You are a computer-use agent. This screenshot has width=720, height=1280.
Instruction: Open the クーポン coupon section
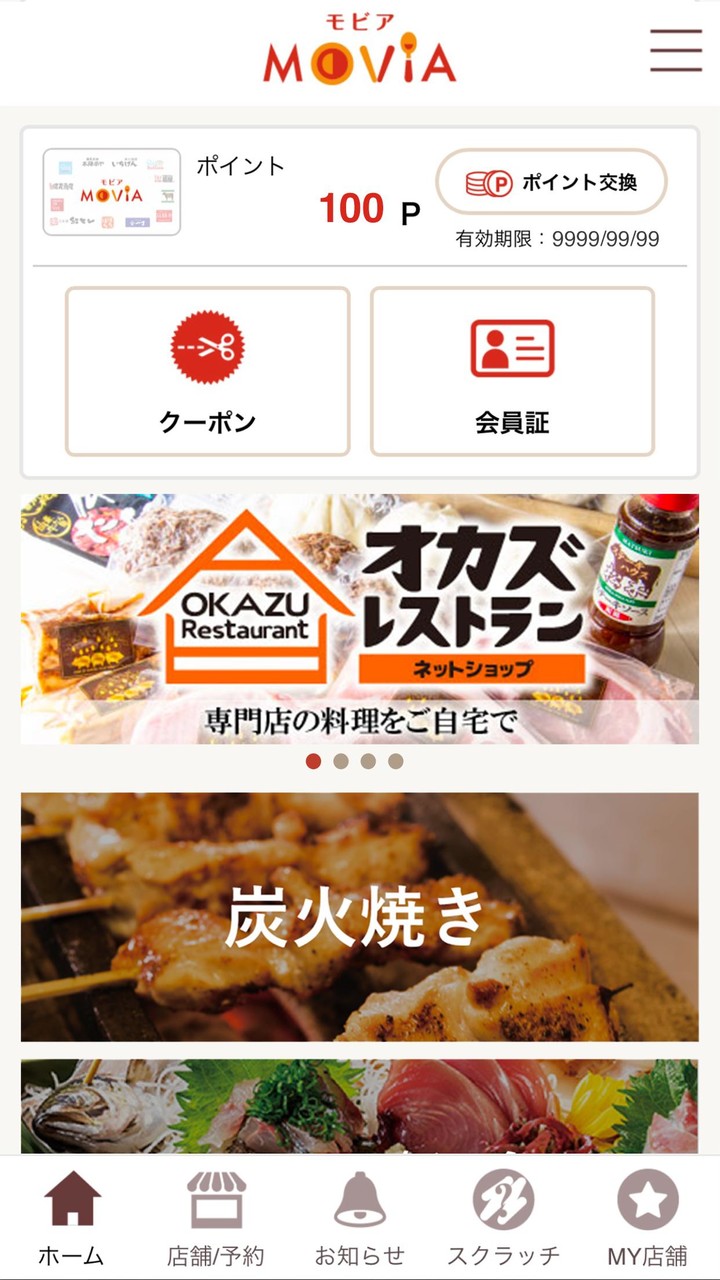(x=208, y=371)
